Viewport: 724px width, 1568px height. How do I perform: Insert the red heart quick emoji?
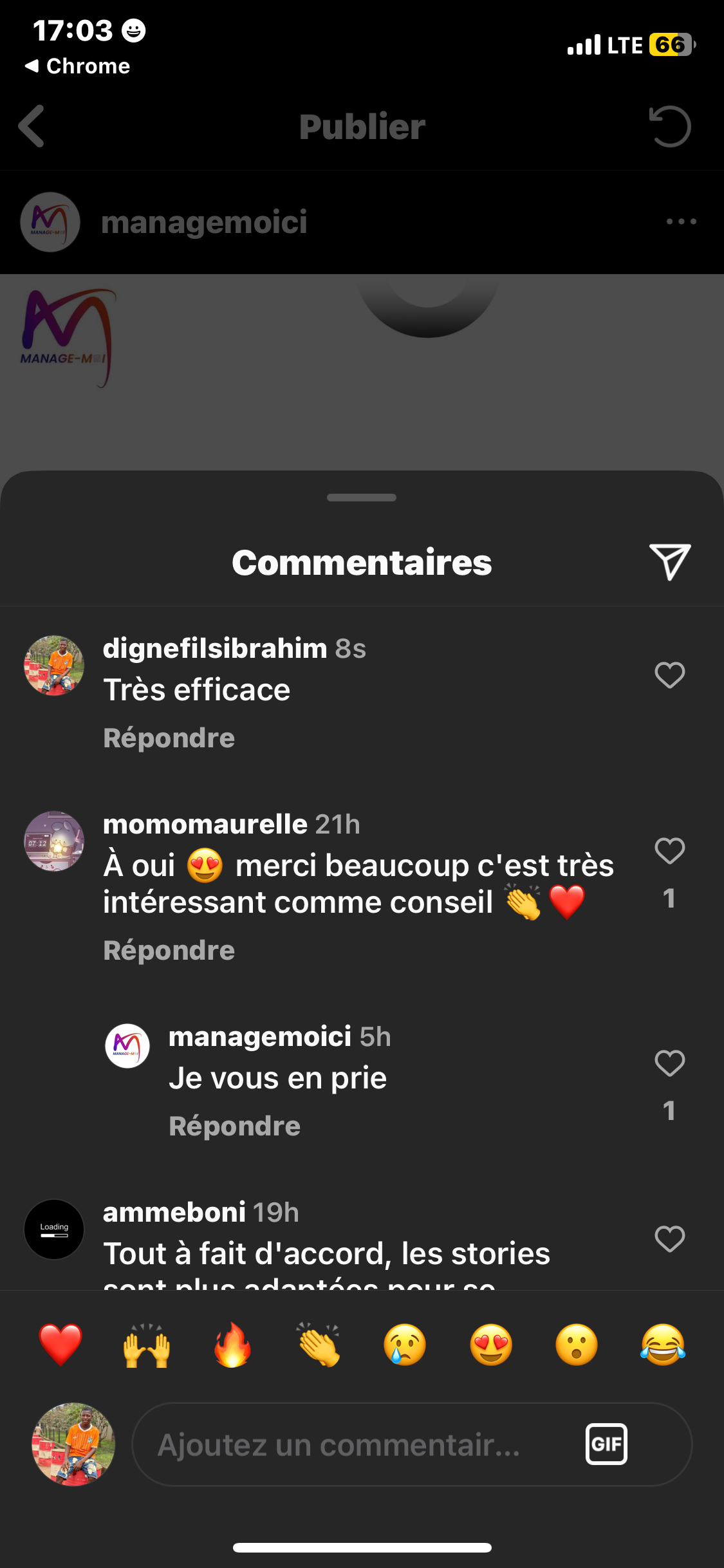click(60, 1345)
